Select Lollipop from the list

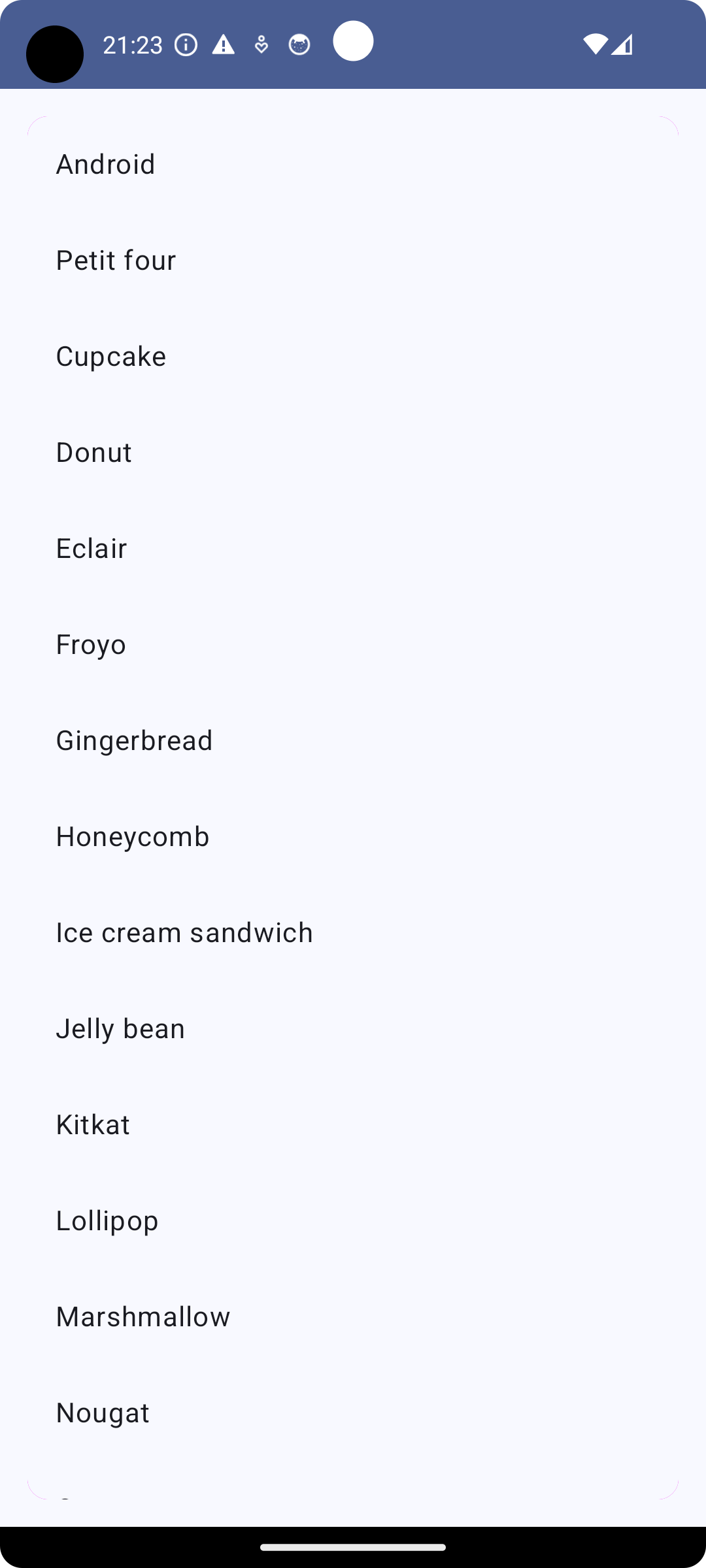(x=353, y=1220)
